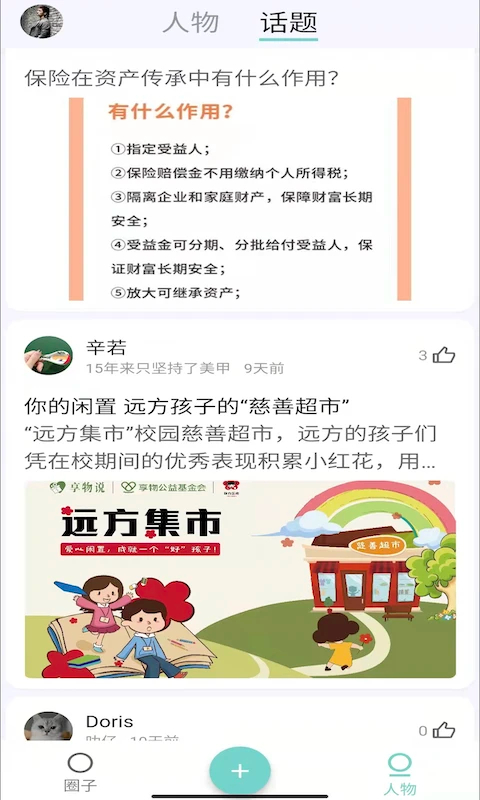Open 辛若's post about the charity supermarket
The width and height of the screenshot is (480, 800).
click(x=230, y=434)
